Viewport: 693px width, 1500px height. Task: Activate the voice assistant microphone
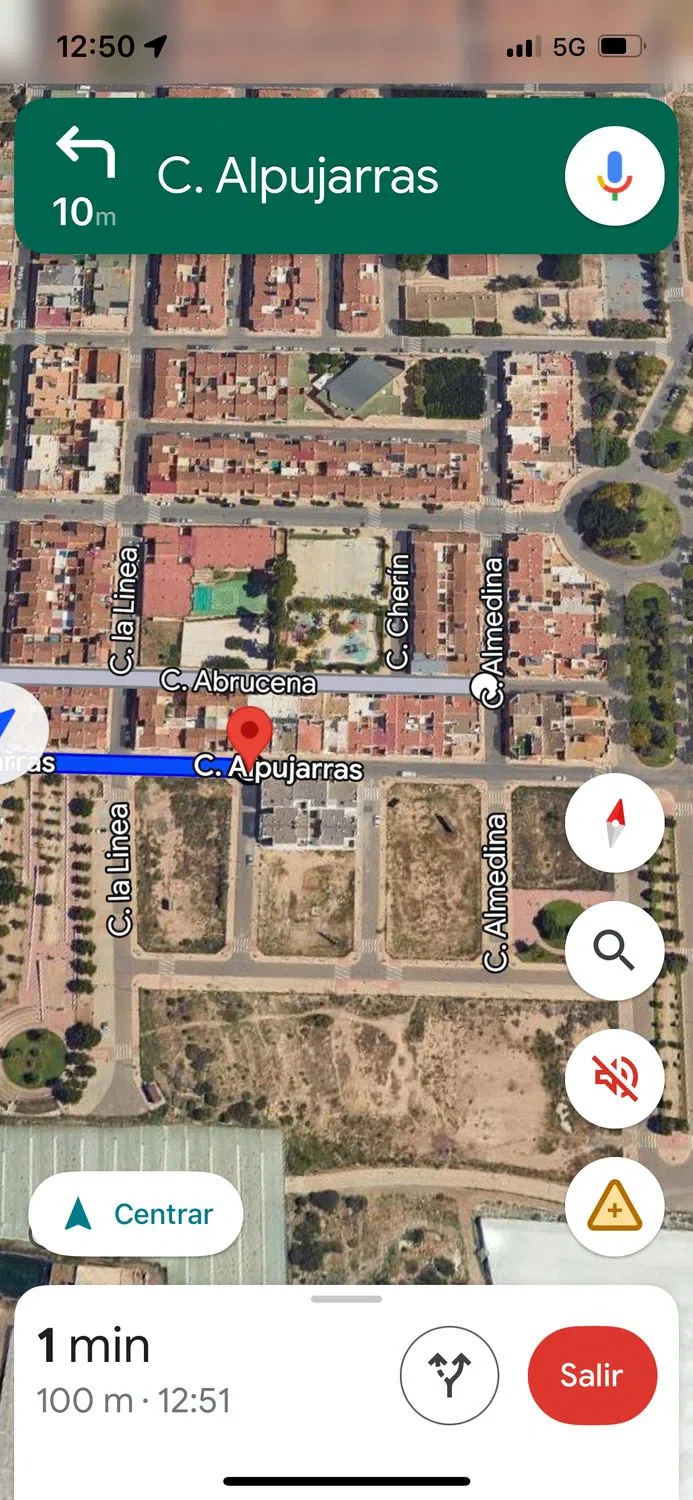614,176
